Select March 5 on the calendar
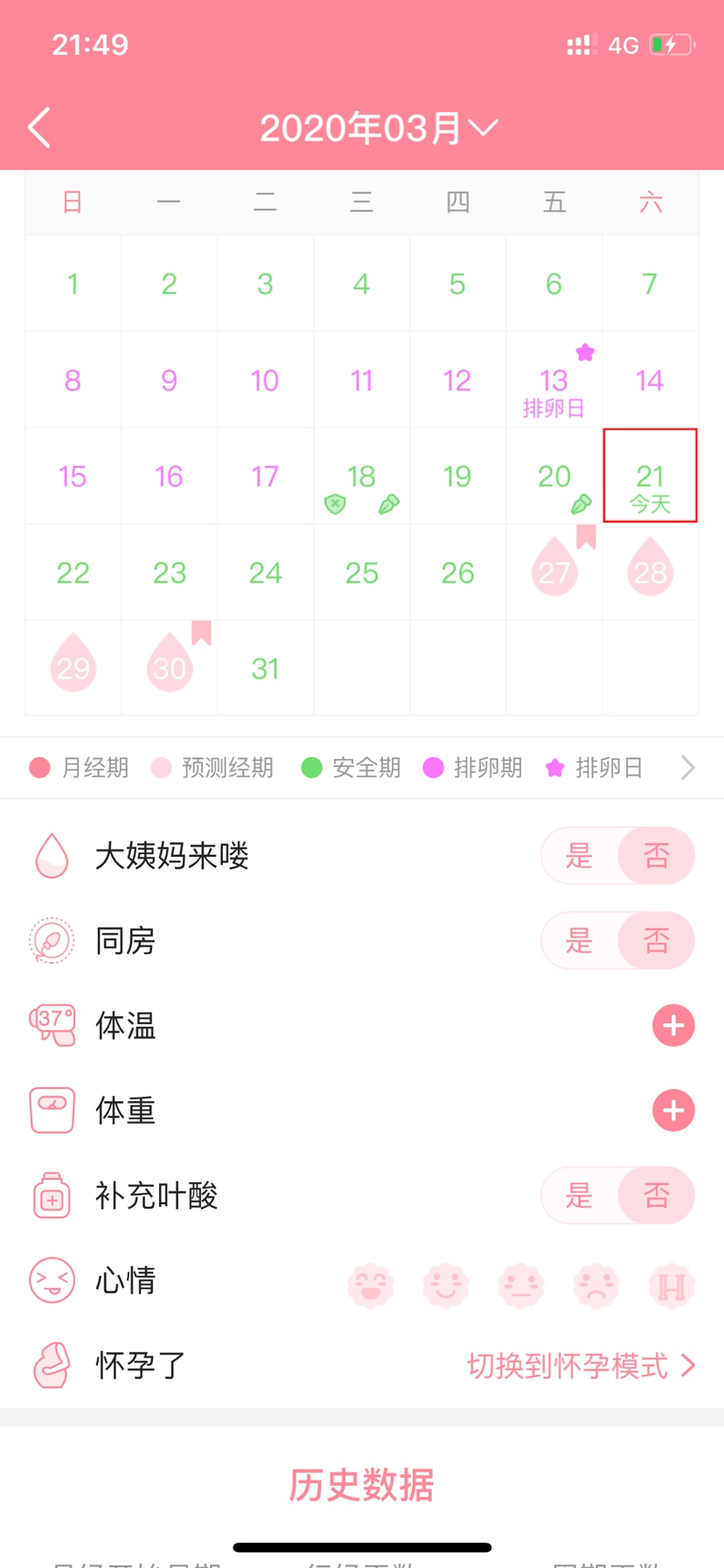Screen dimensions: 724x1568 (x=458, y=284)
